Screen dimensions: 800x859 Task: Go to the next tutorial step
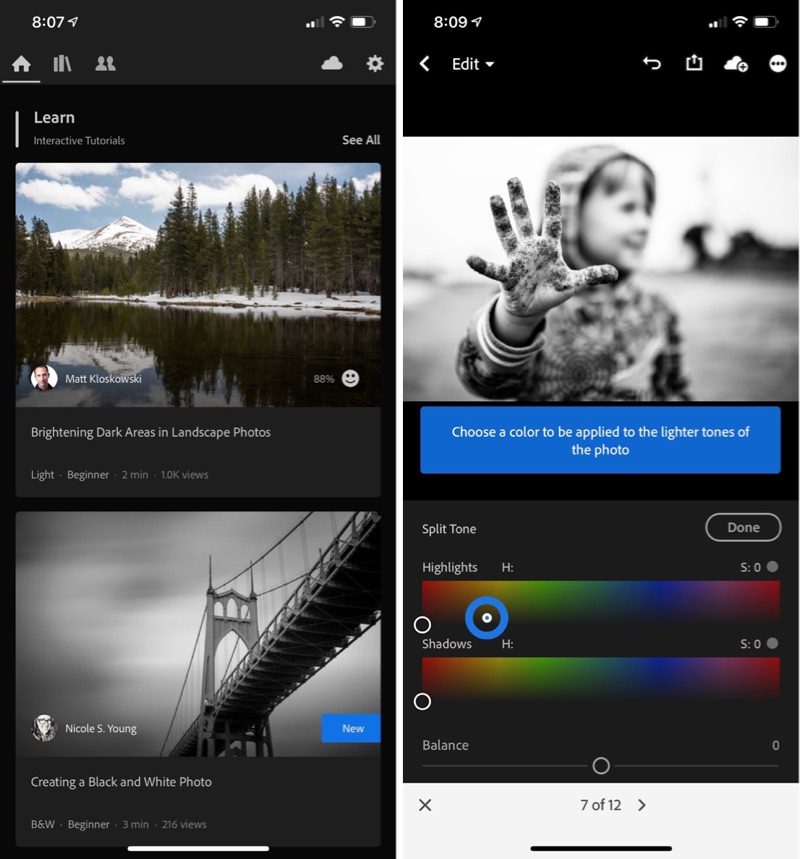coord(642,805)
